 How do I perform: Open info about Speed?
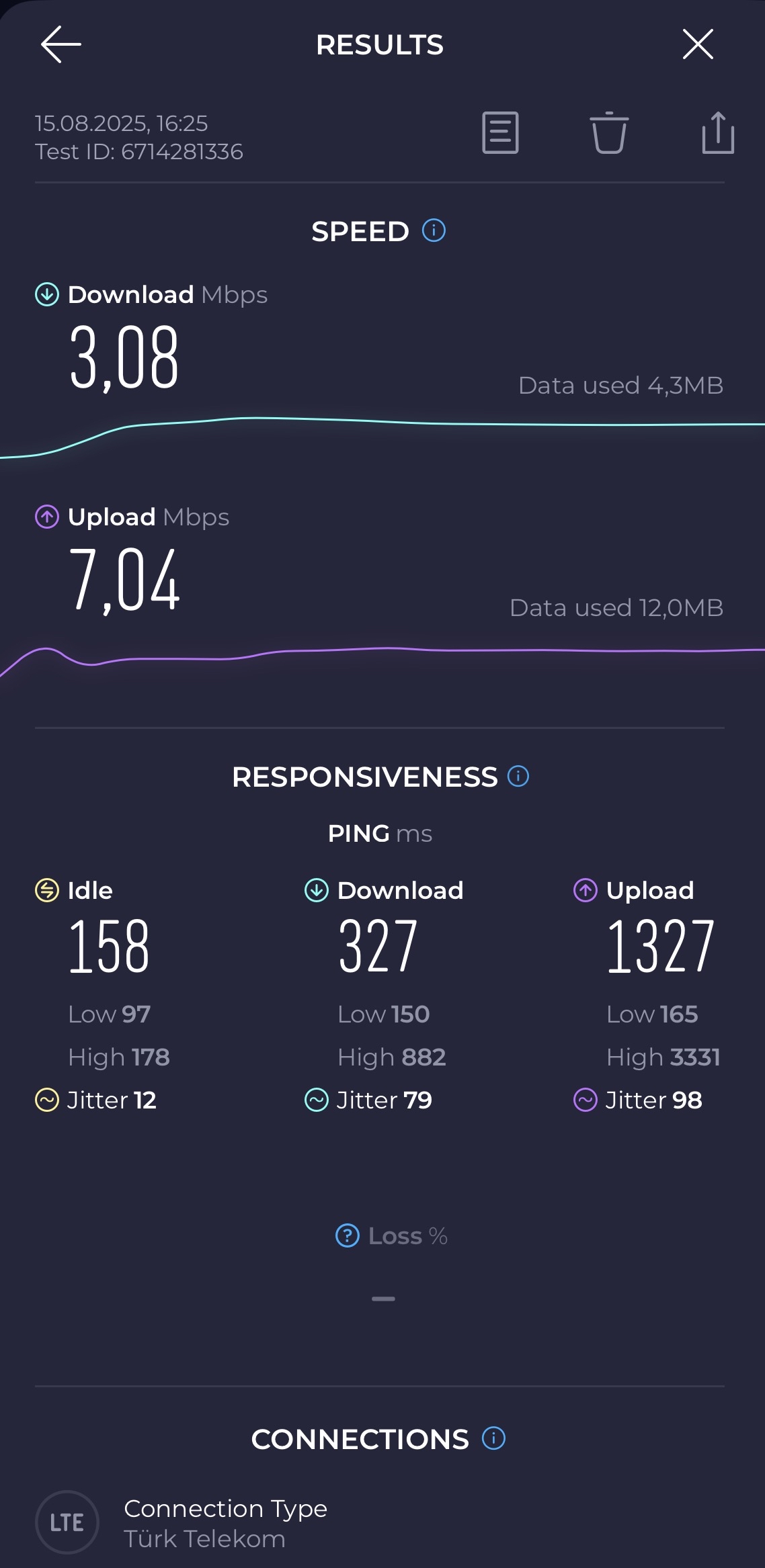[434, 230]
